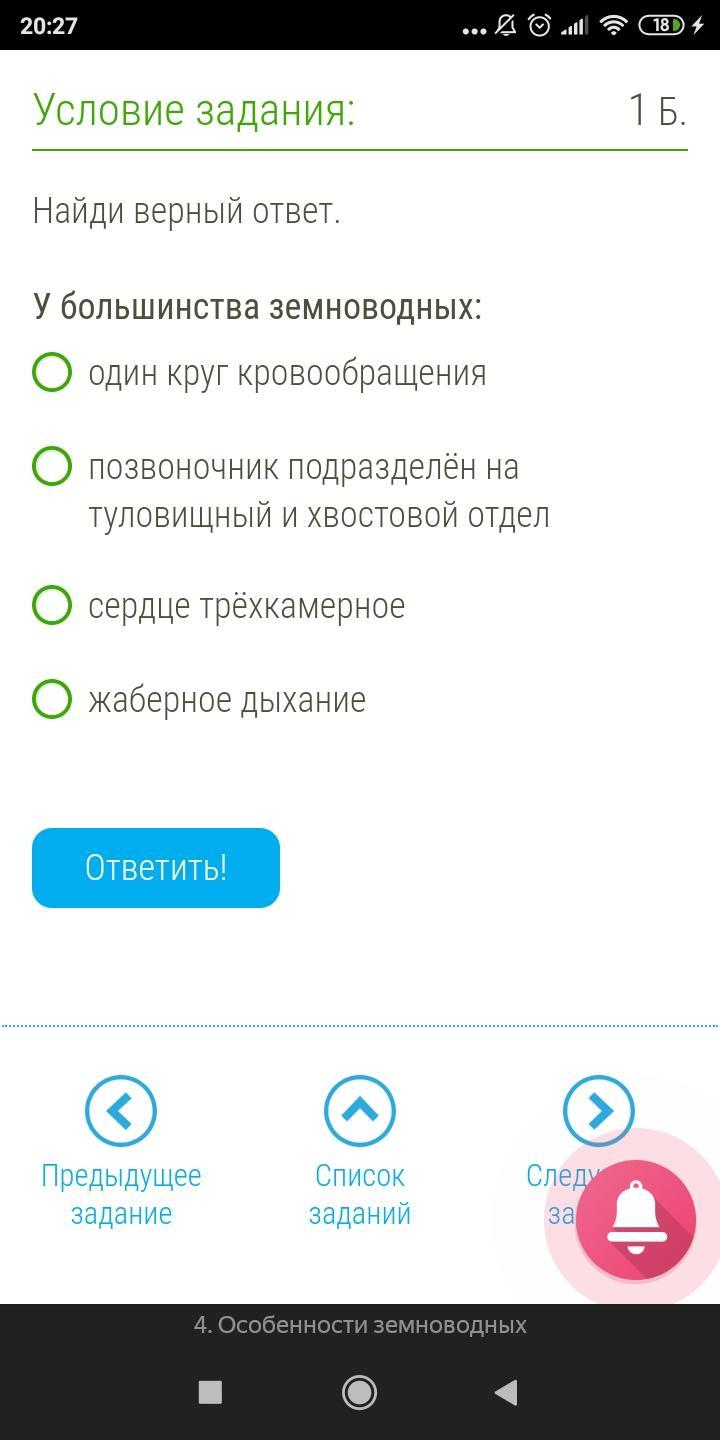The width and height of the screenshot is (720, 1440).
Task: Choose the answer about 'позвоночник подразделён'
Action: [x=52, y=467]
